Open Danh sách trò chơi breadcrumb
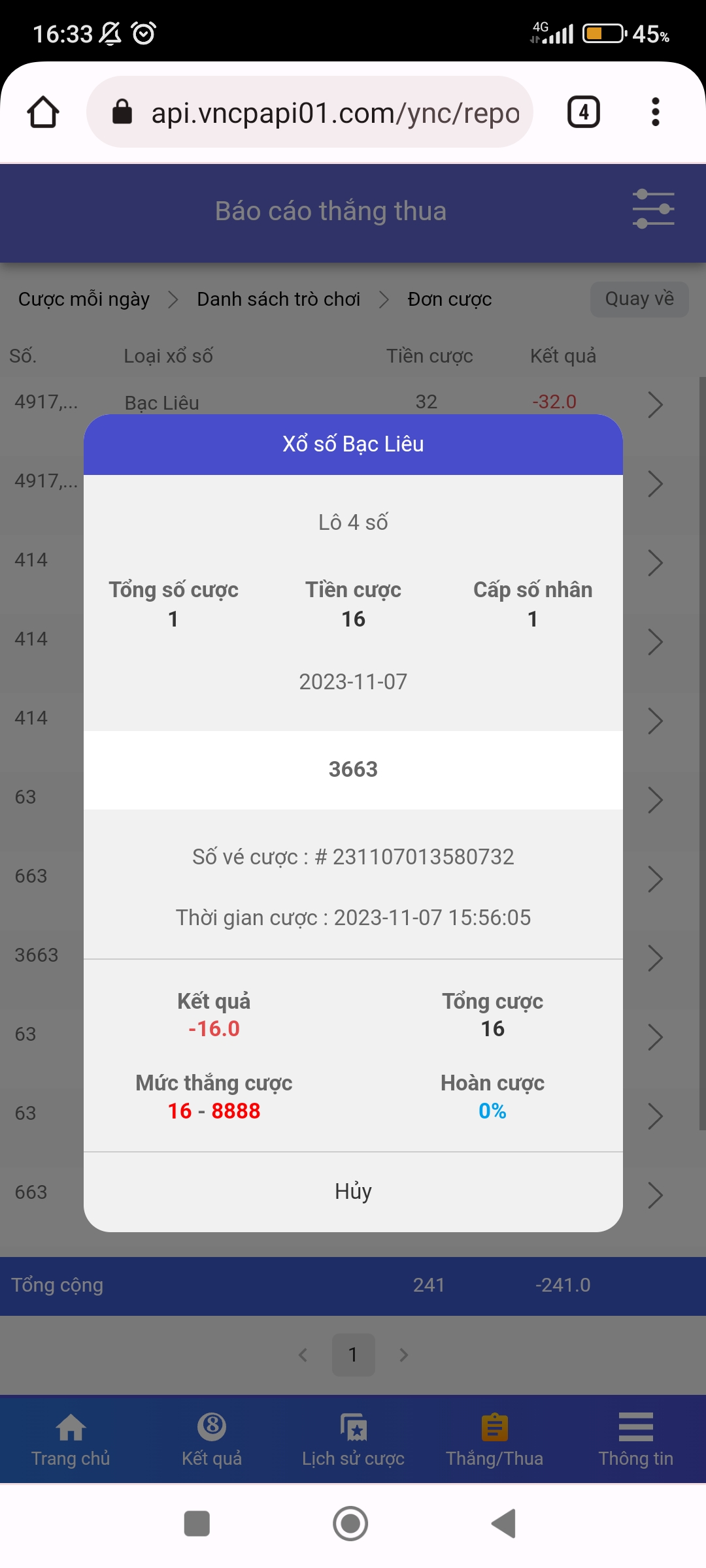The image size is (706, 1568). (x=278, y=299)
